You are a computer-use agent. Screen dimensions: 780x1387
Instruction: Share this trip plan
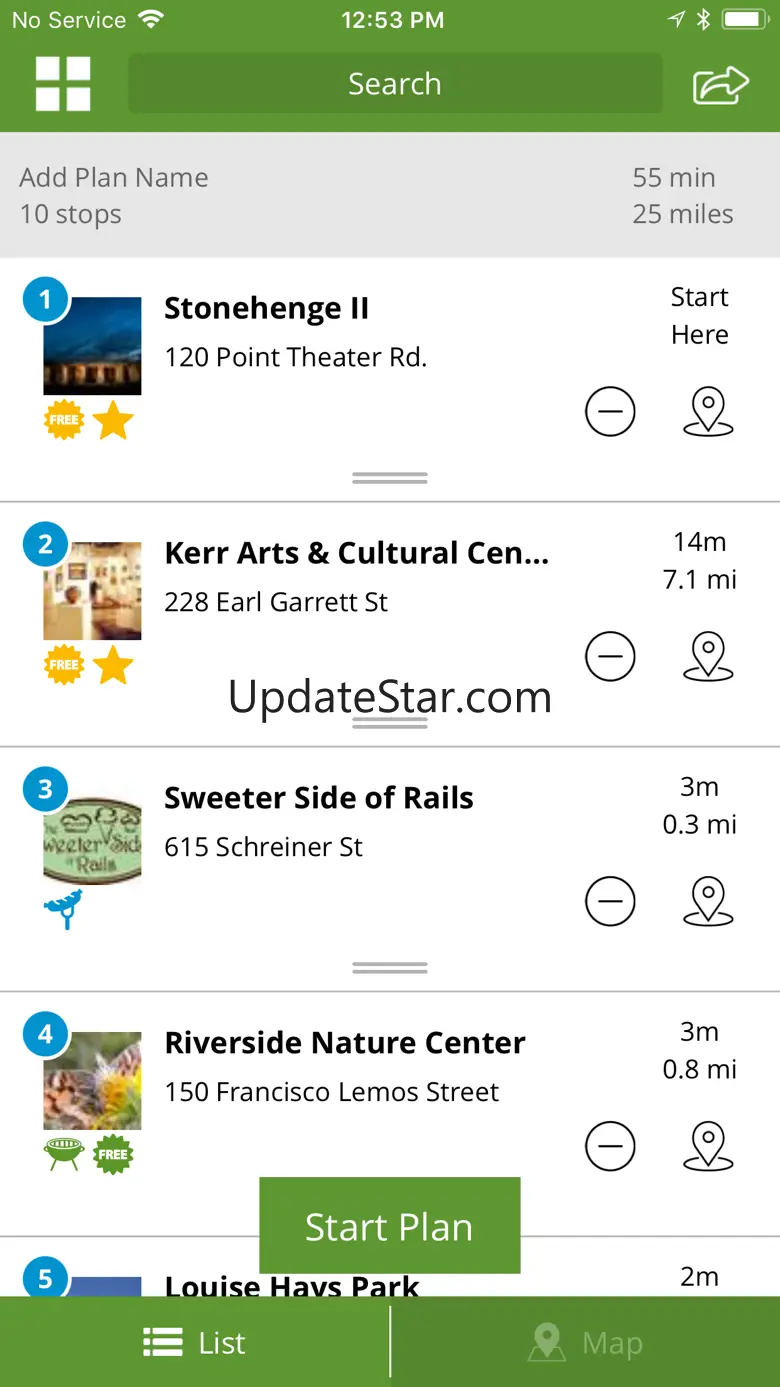(x=720, y=85)
